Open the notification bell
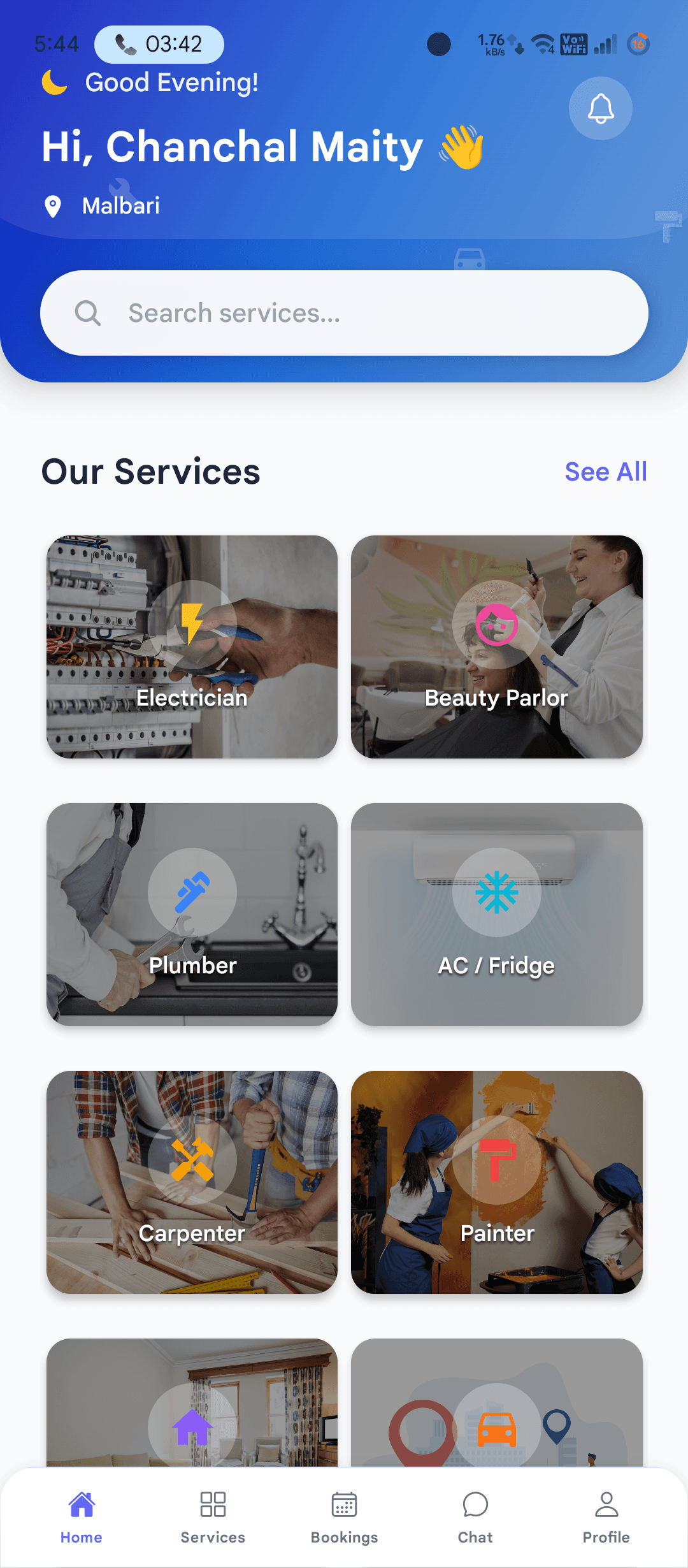The height and width of the screenshot is (1568, 688). 600,108
